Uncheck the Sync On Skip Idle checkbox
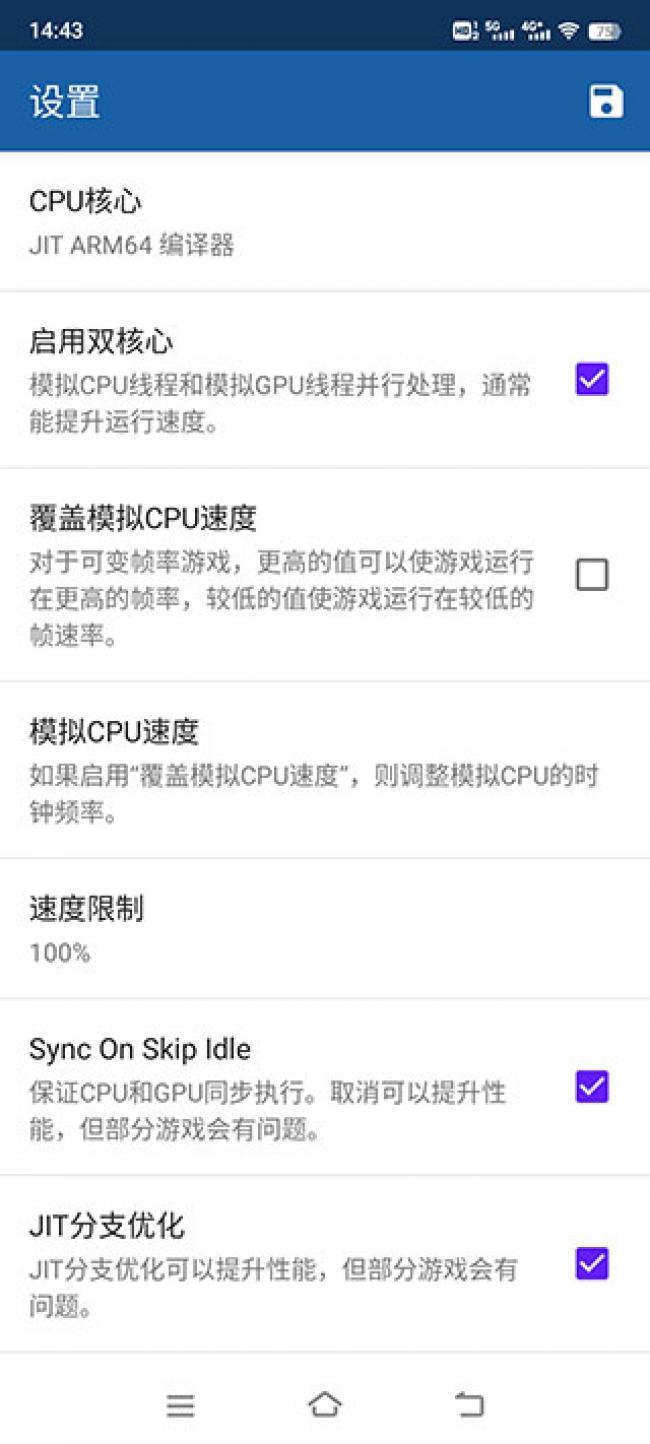The width and height of the screenshot is (650, 1444). pyautogui.click(x=592, y=1087)
